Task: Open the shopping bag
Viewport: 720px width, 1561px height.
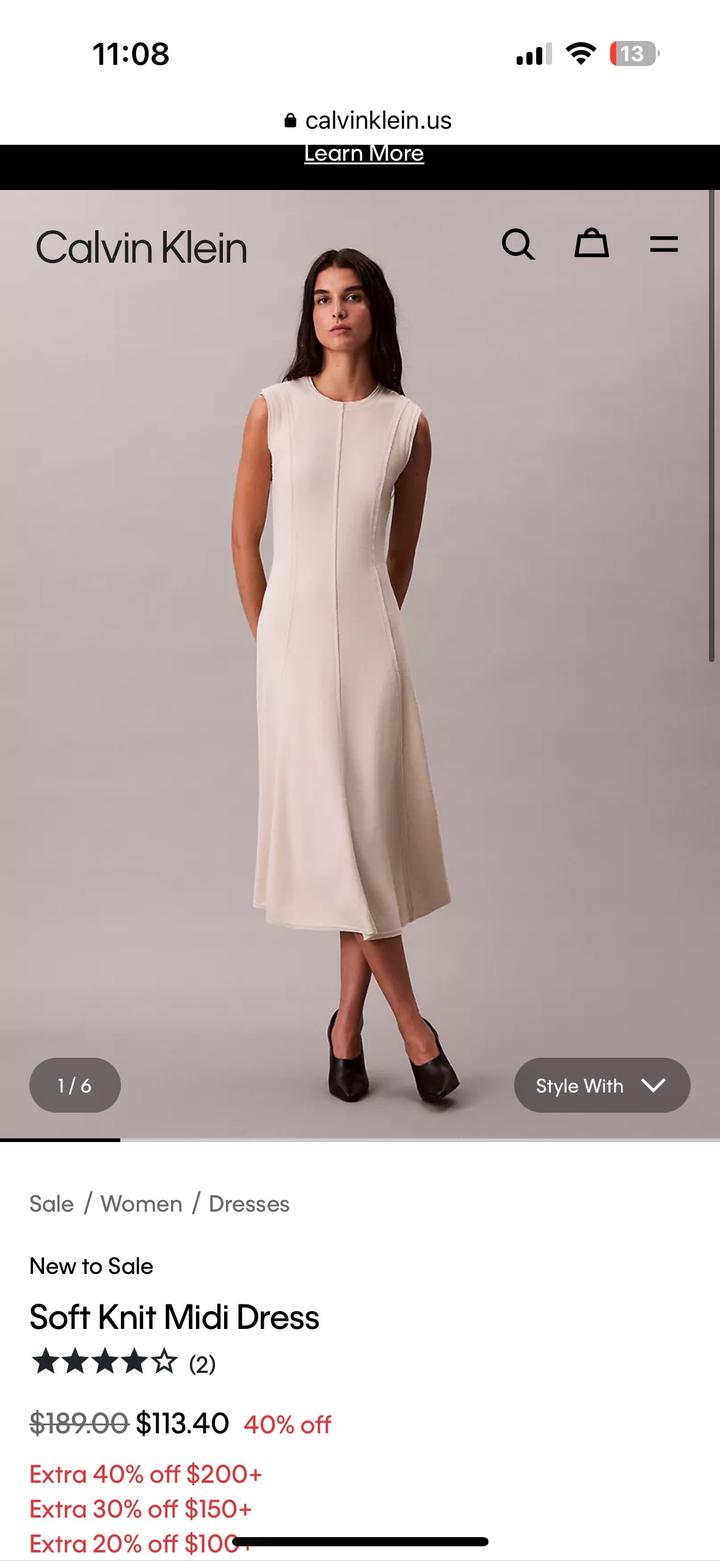Action: 591,243
